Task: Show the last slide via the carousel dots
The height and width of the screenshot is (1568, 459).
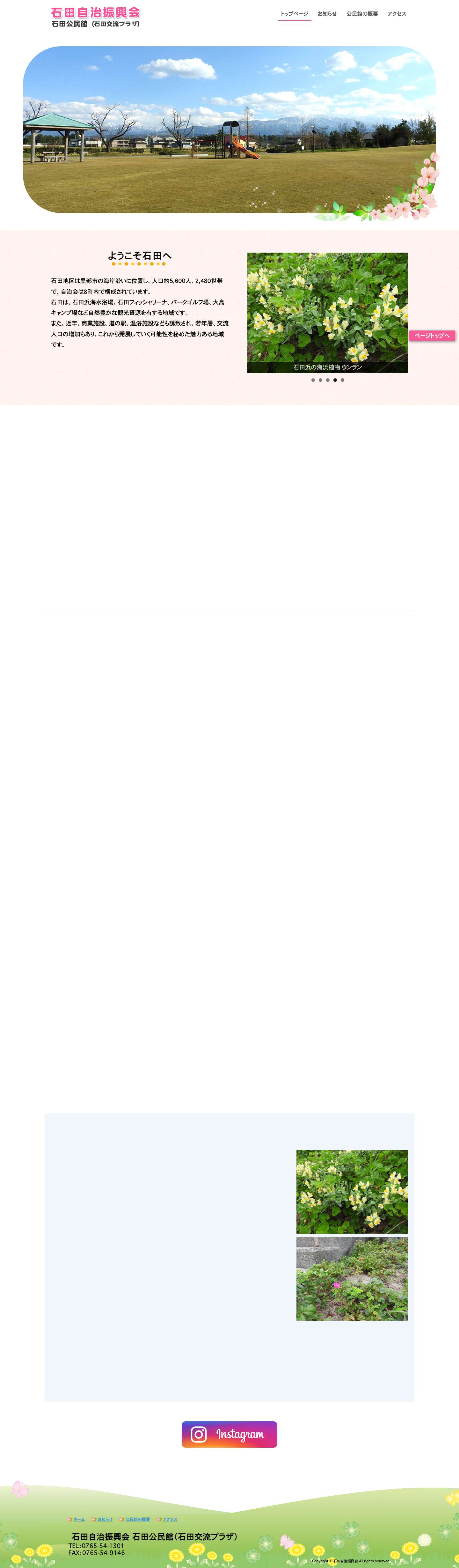Action: click(x=342, y=380)
